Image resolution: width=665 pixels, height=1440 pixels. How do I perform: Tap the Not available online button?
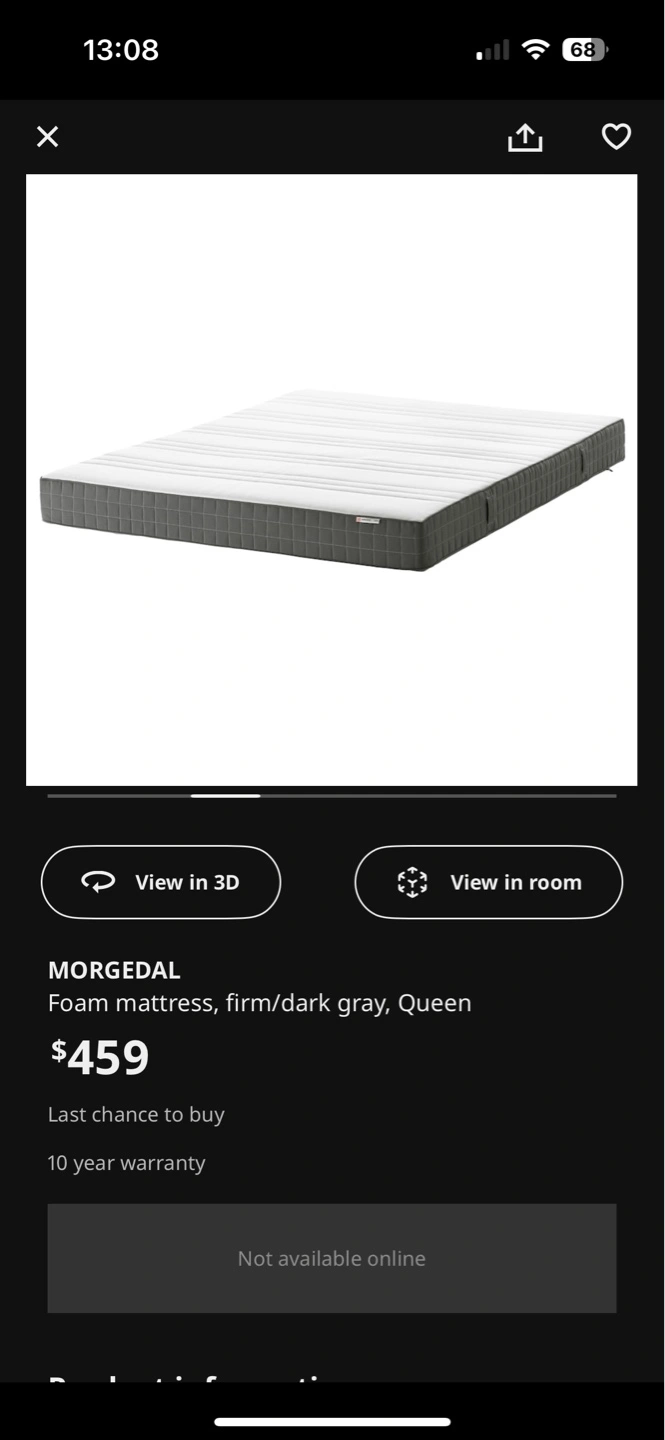(332, 1258)
